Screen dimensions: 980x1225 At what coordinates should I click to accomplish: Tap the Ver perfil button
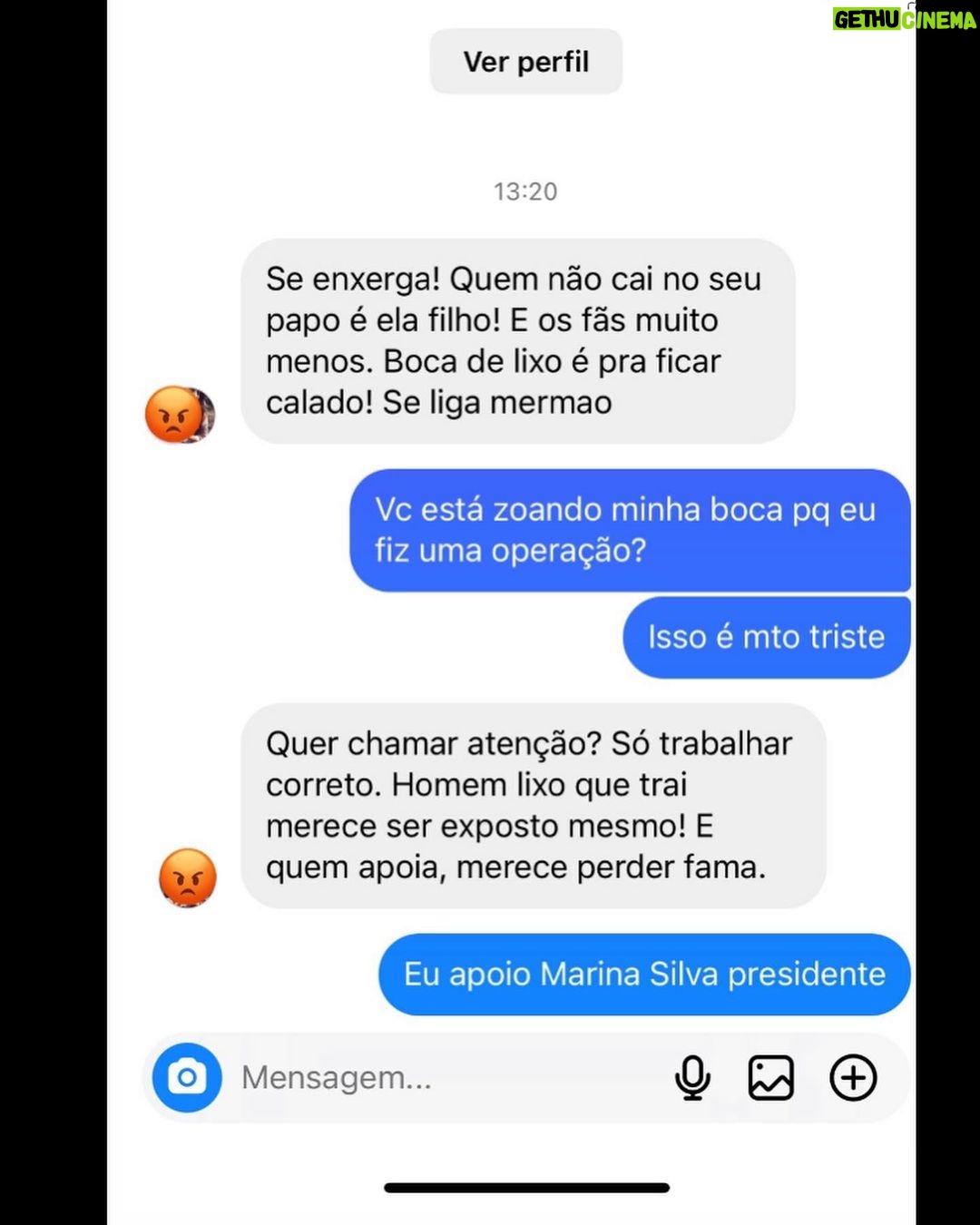pyautogui.click(x=526, y=62)
